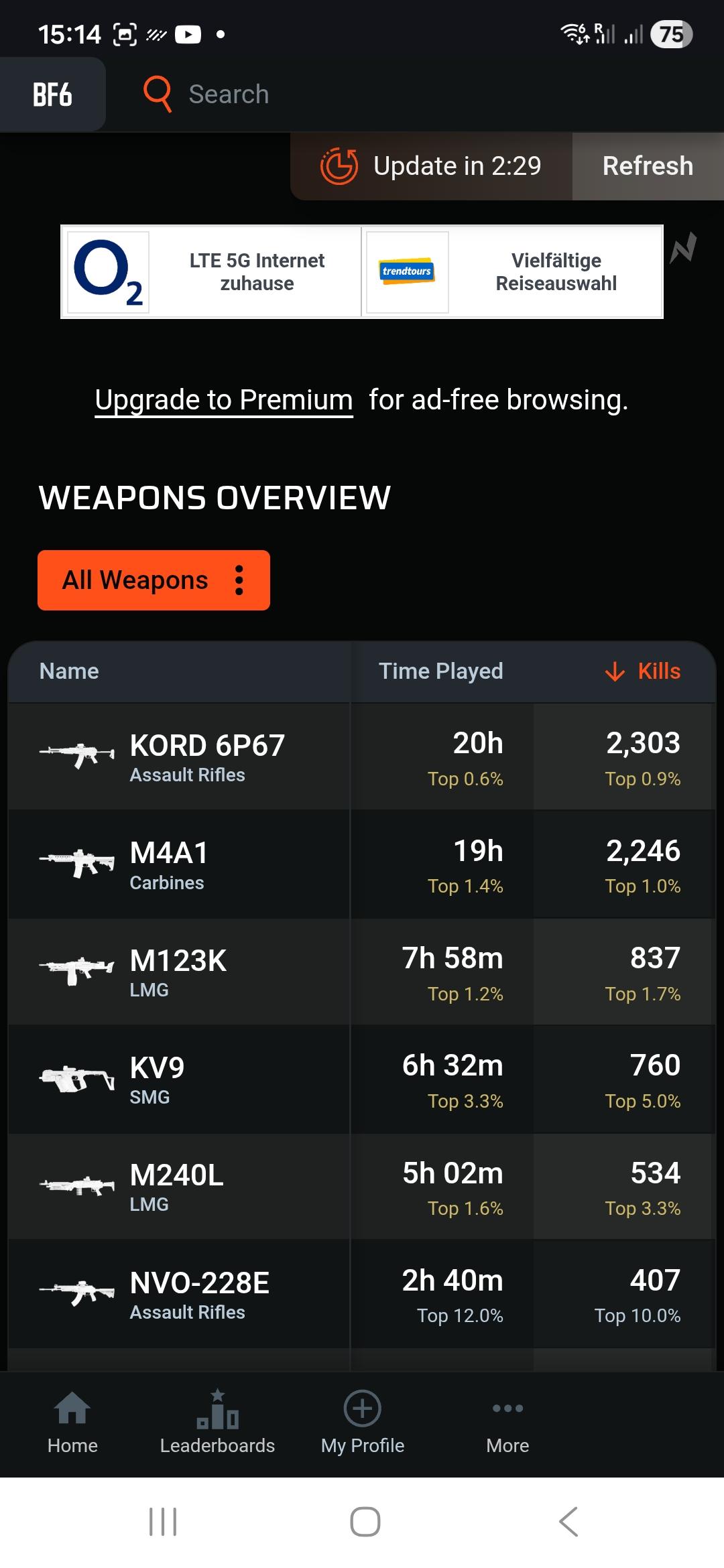Go back using the system back button

(x=568, y=1522)
